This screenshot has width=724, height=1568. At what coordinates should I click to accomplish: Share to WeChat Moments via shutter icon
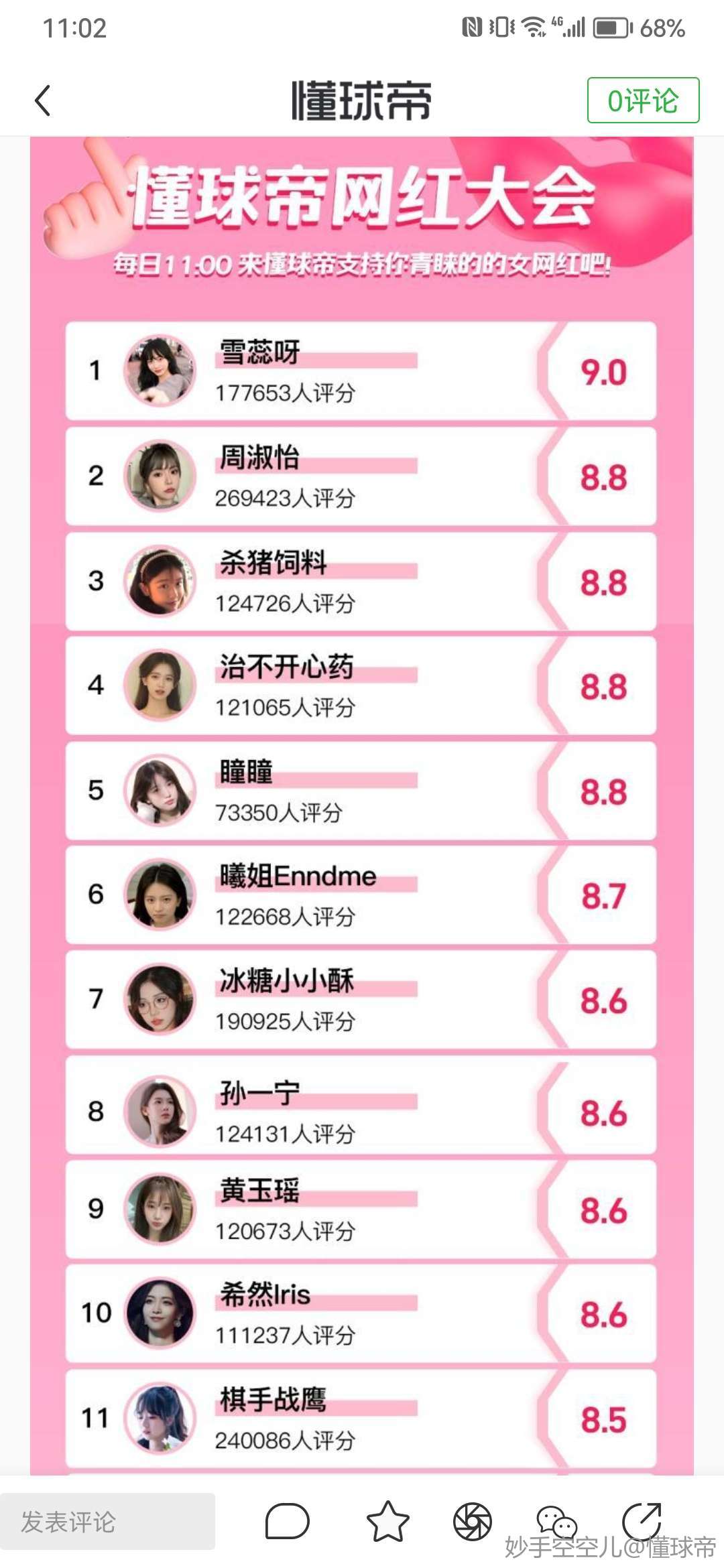click(473, 1522)
